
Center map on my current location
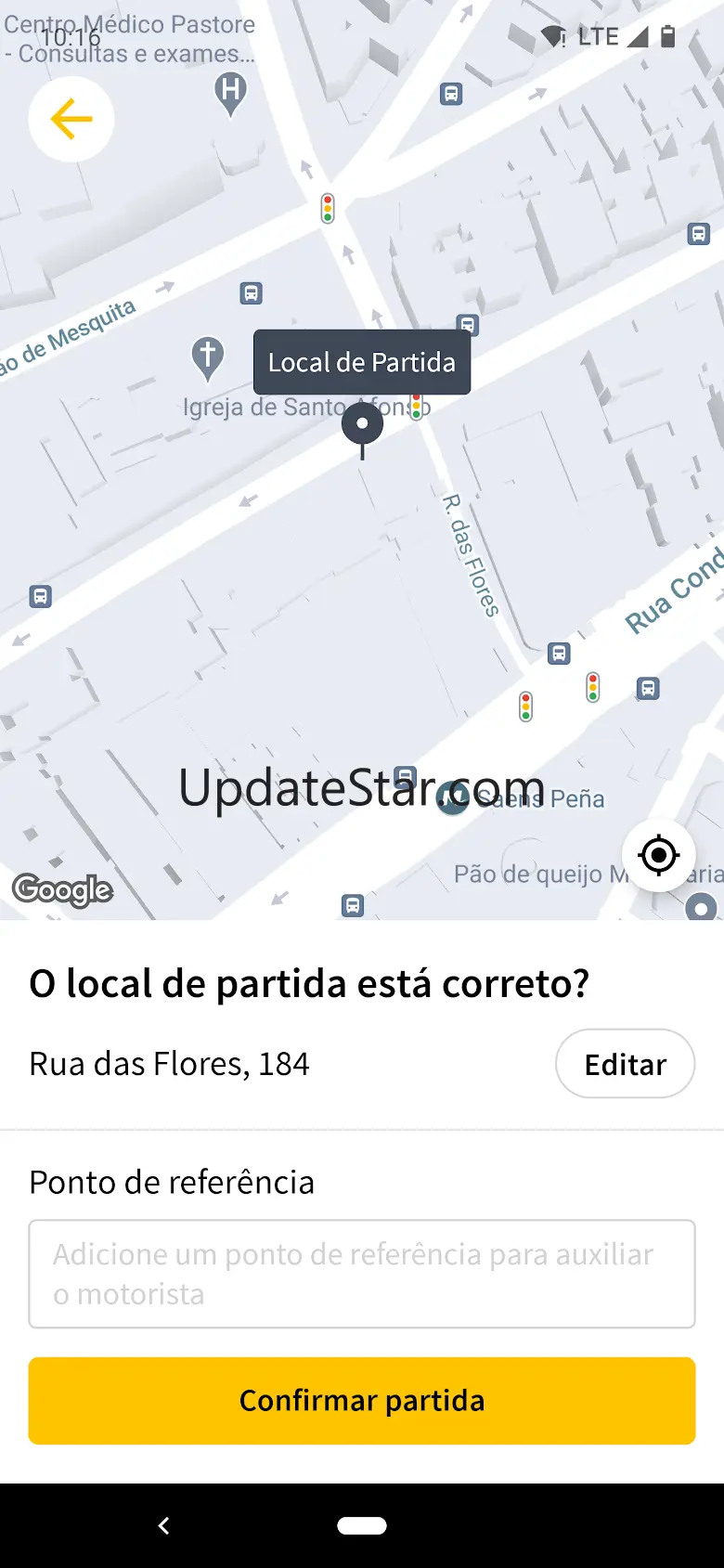(659, 855)
